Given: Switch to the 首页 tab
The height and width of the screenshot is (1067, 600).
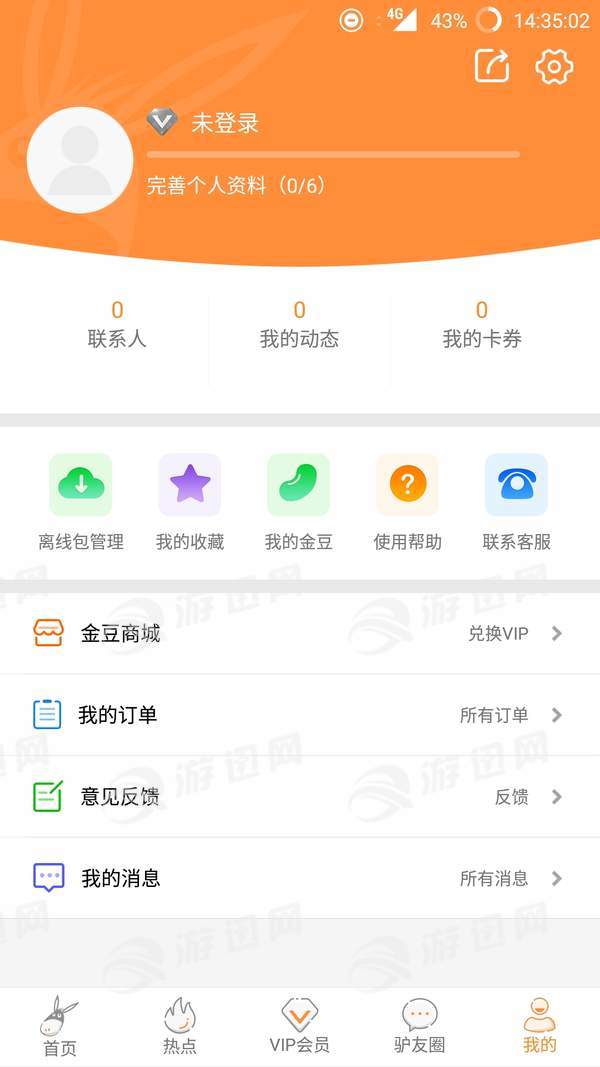Looking at the screenshot, I should (x=60, y=1027).
